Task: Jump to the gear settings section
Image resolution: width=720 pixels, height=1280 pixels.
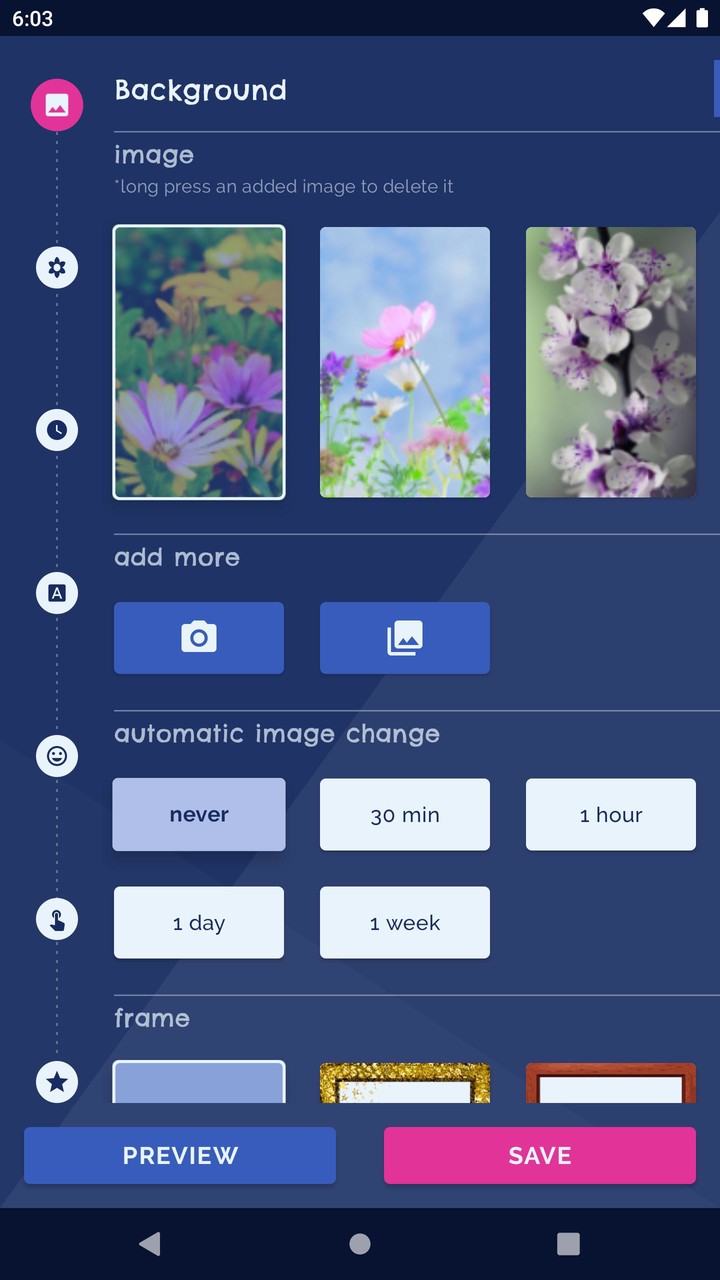Action: point(57,268)
